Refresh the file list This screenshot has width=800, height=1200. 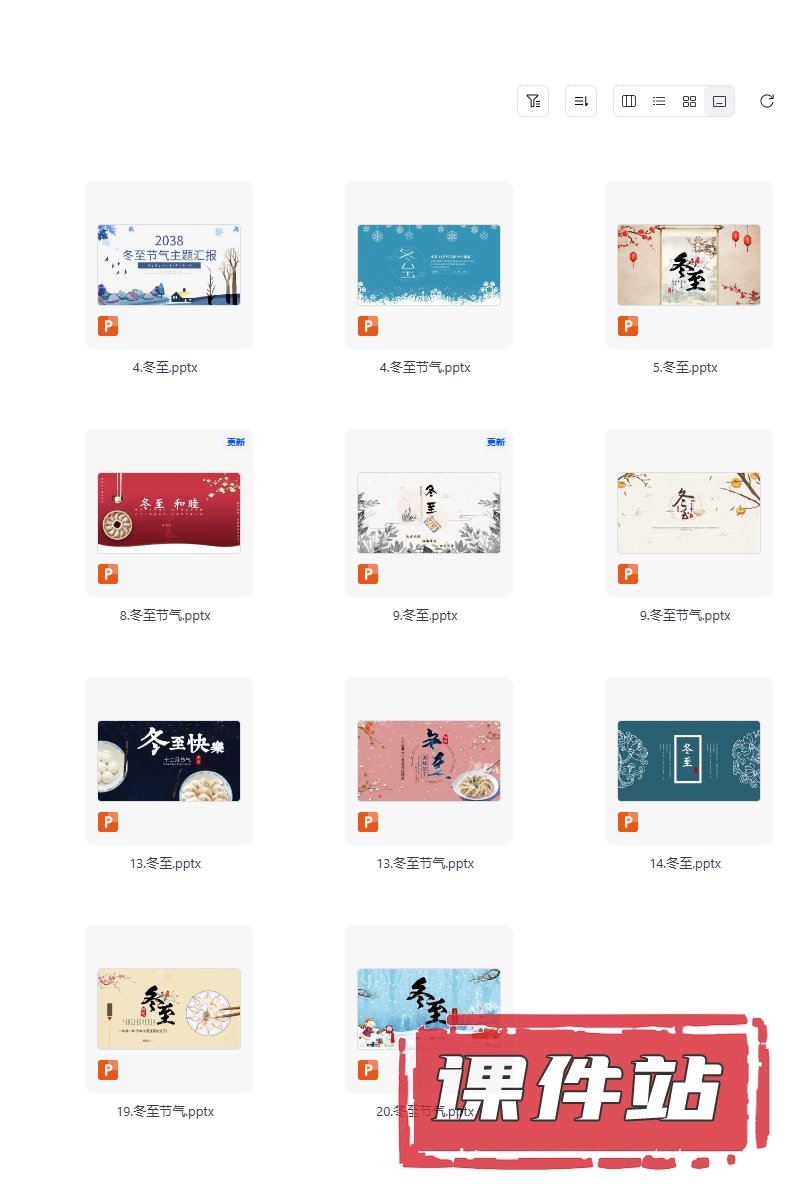767,101
